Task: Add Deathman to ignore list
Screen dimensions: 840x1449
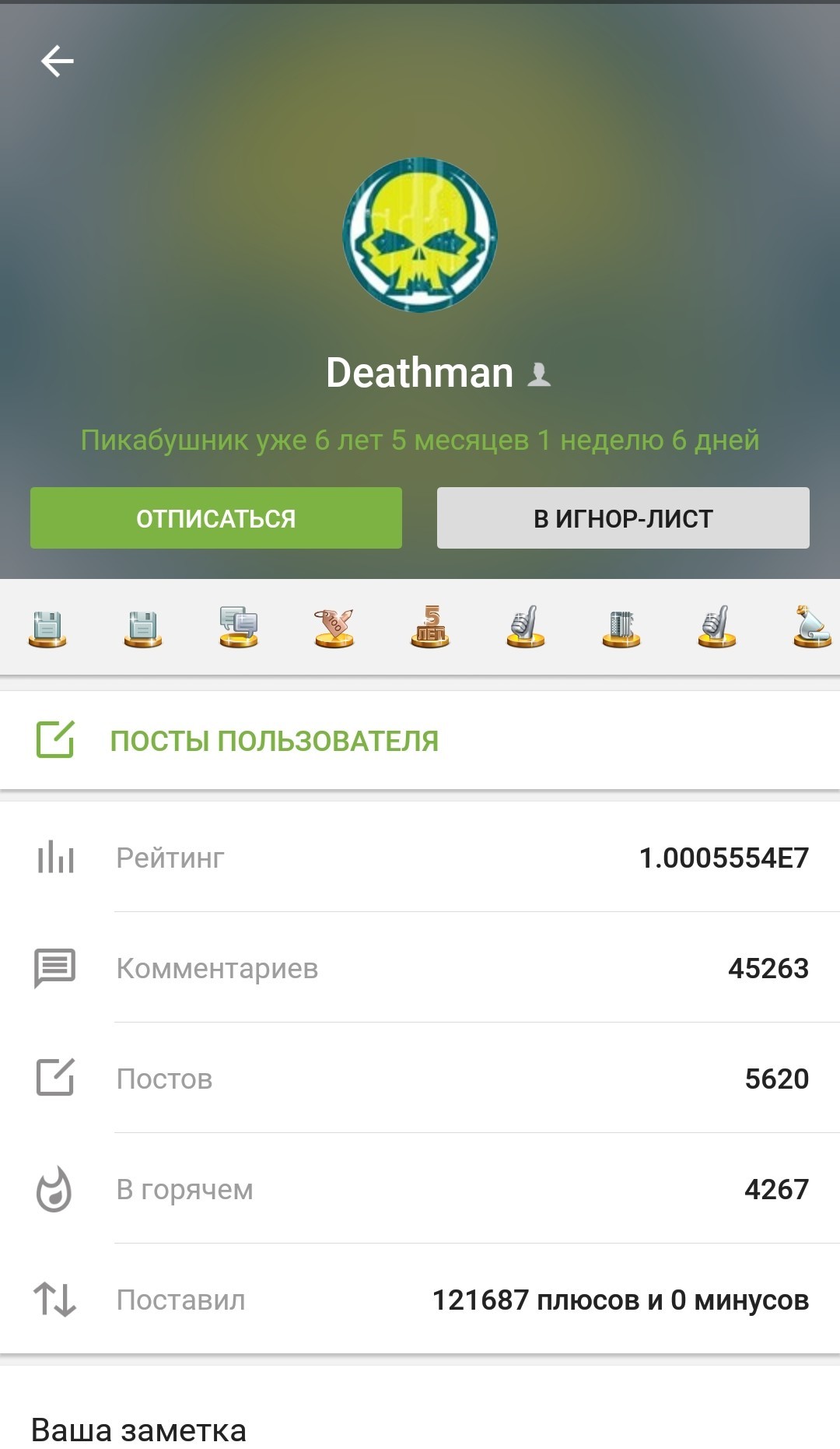Action: click(x=623, y=518)
